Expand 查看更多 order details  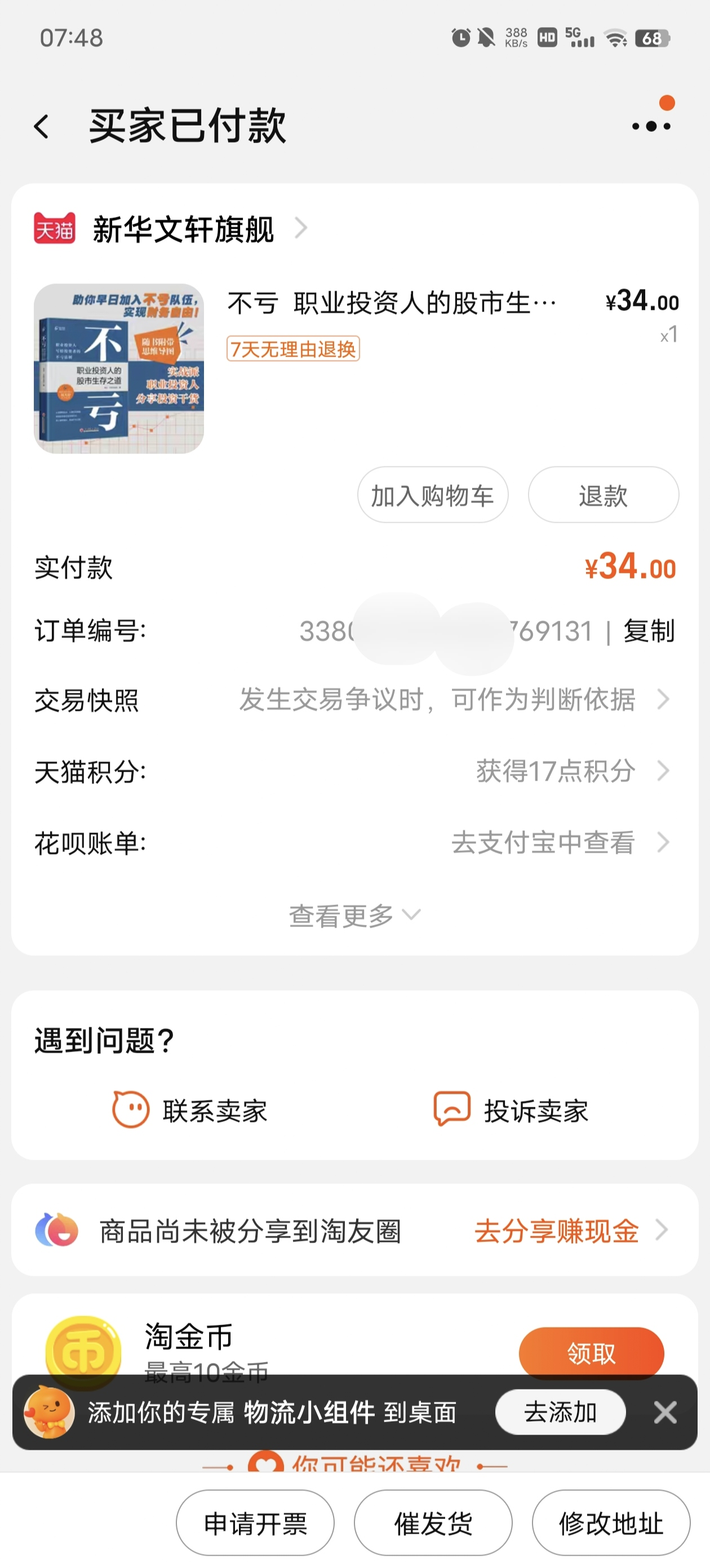pos(354,915)
